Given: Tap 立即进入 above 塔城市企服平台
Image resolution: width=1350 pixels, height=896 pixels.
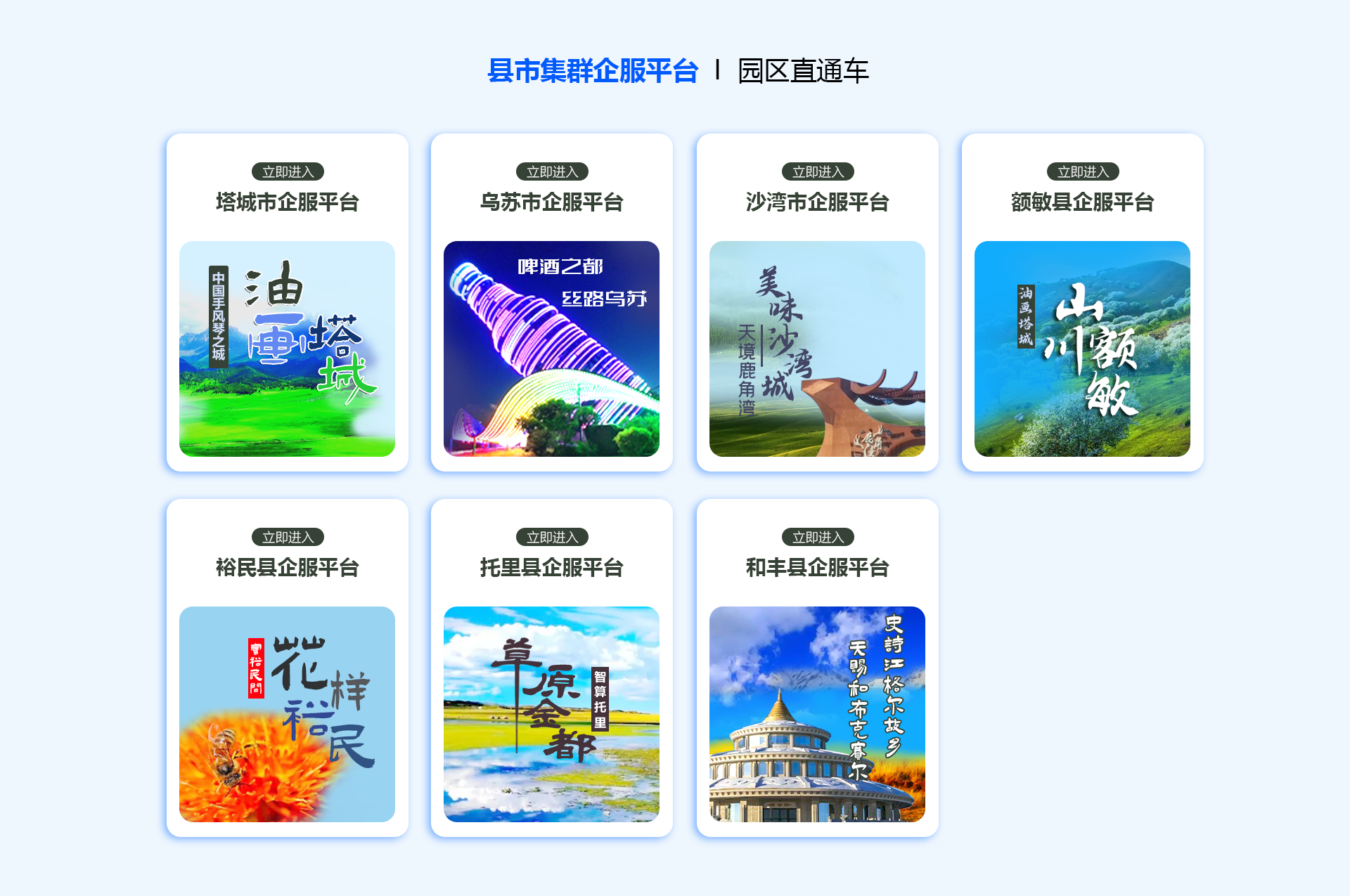Looking at the screenshot, I should [288, 171].
